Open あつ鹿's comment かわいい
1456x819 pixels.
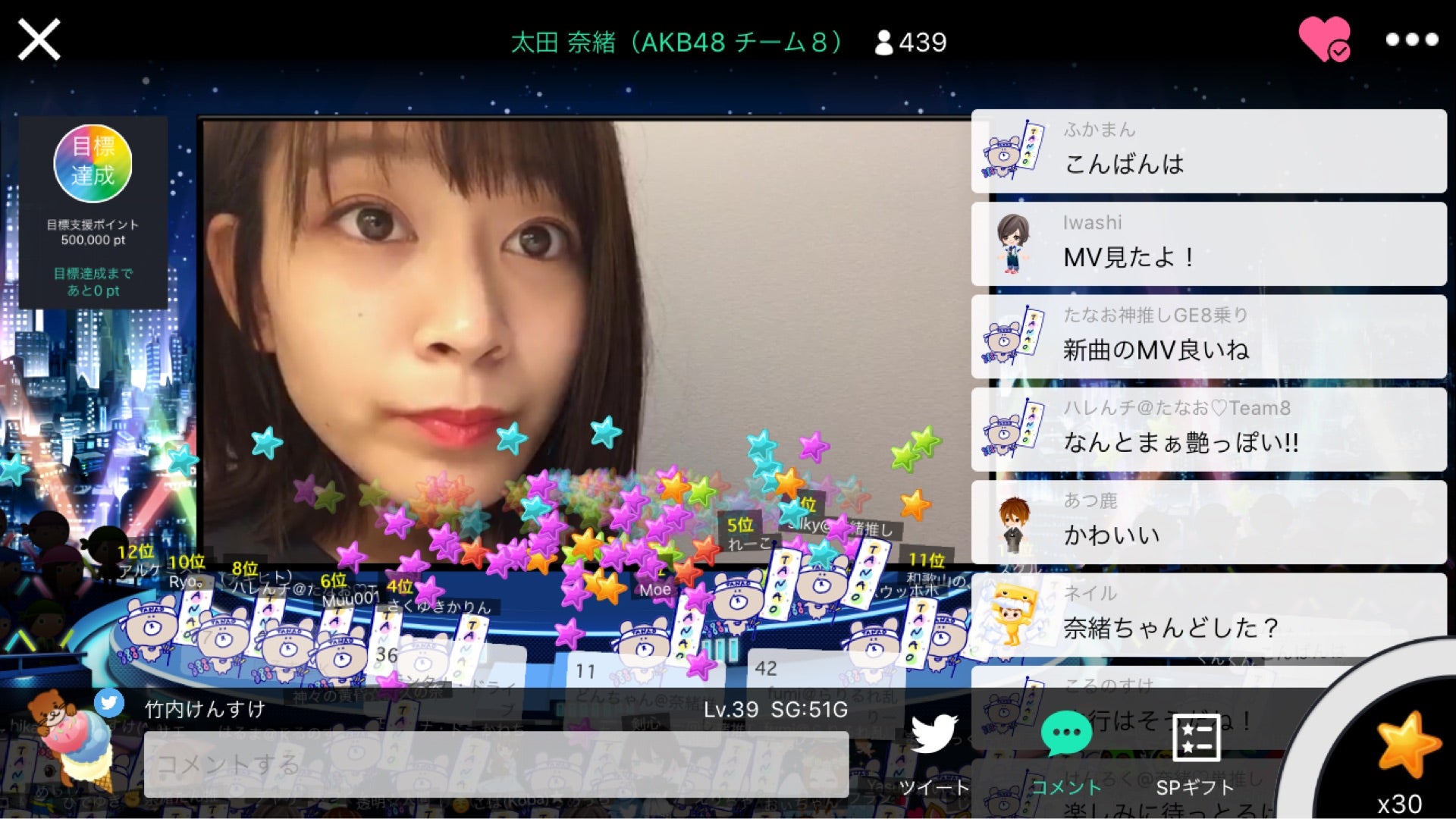point(1209,522)
